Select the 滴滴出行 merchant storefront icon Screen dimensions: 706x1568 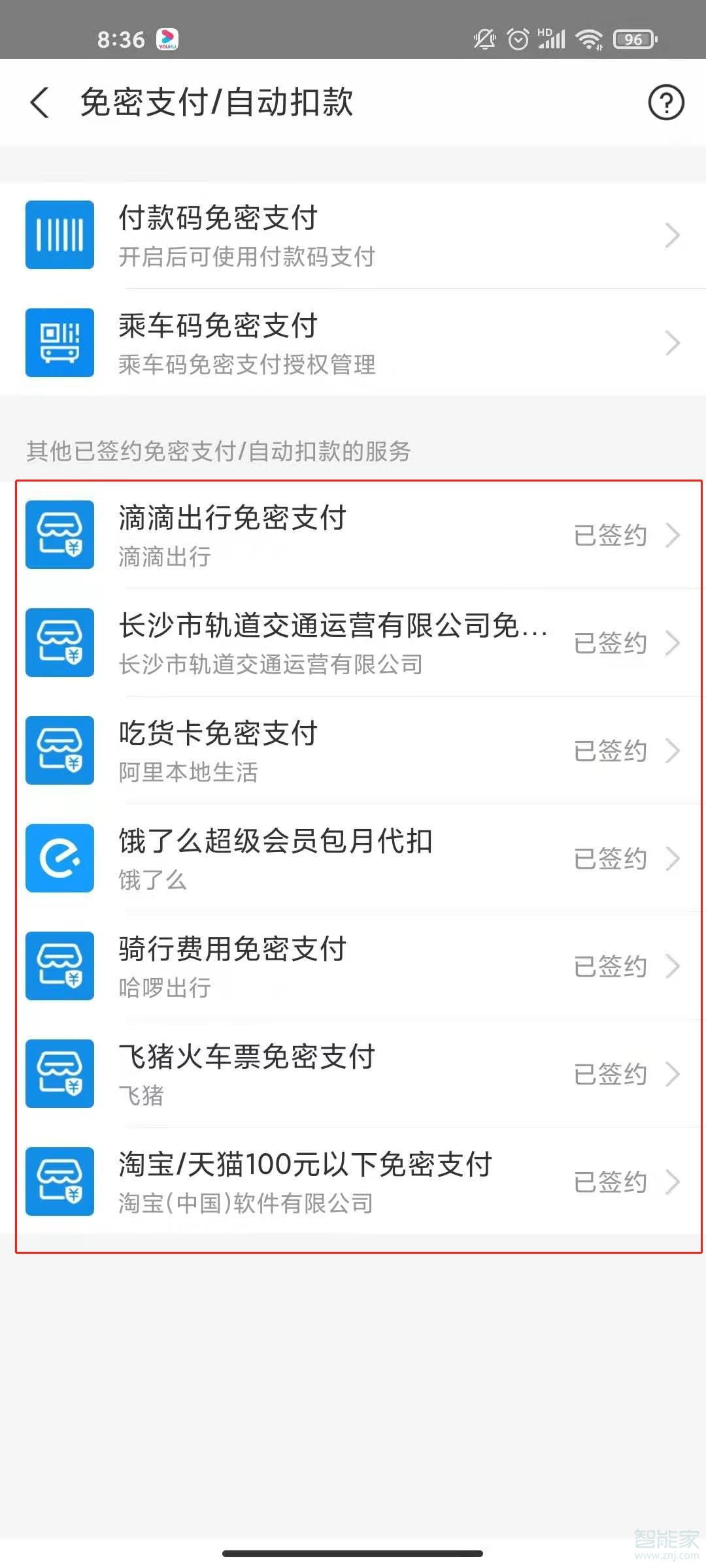(x=59, y=534)
